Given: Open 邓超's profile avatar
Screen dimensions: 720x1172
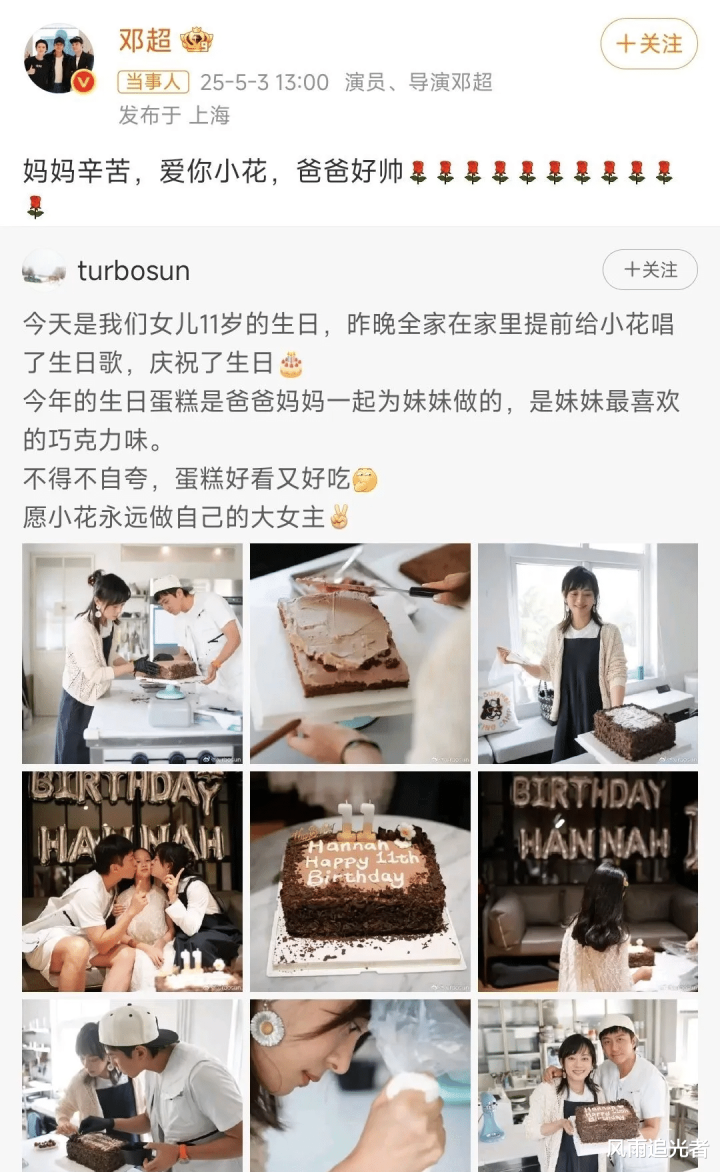Looking at the screenshot, I should click(60, 59).
